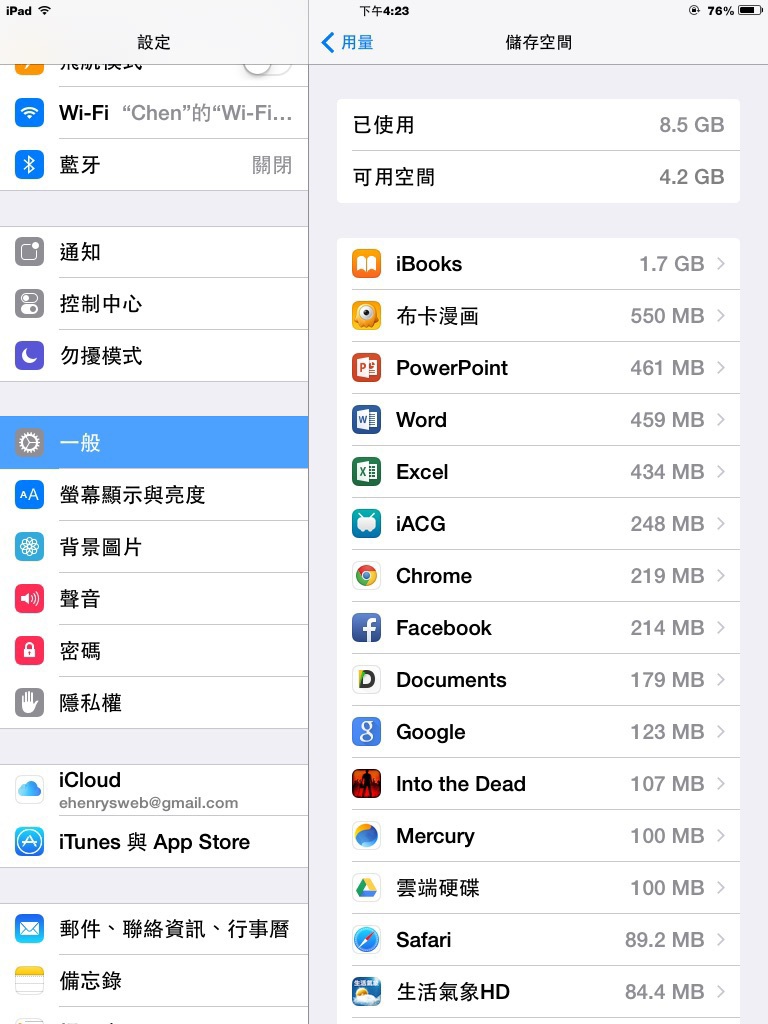
Task: View Chrome storage usage
Action: click(x=538, y=576)
